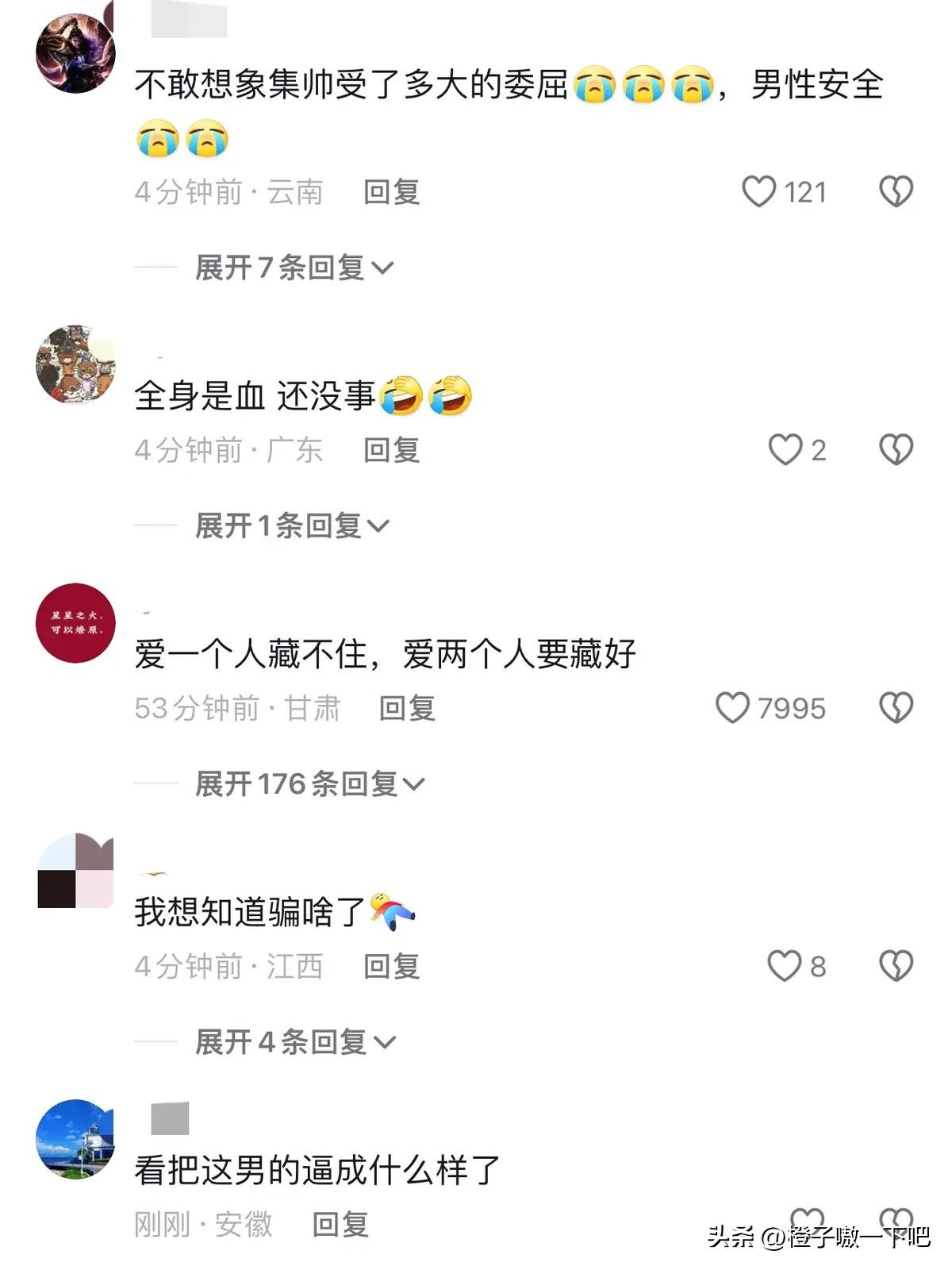Like the 爱一个人藏不住 comment with 7995 likes
952x1270 pixels.
click(x=732, y=708)
